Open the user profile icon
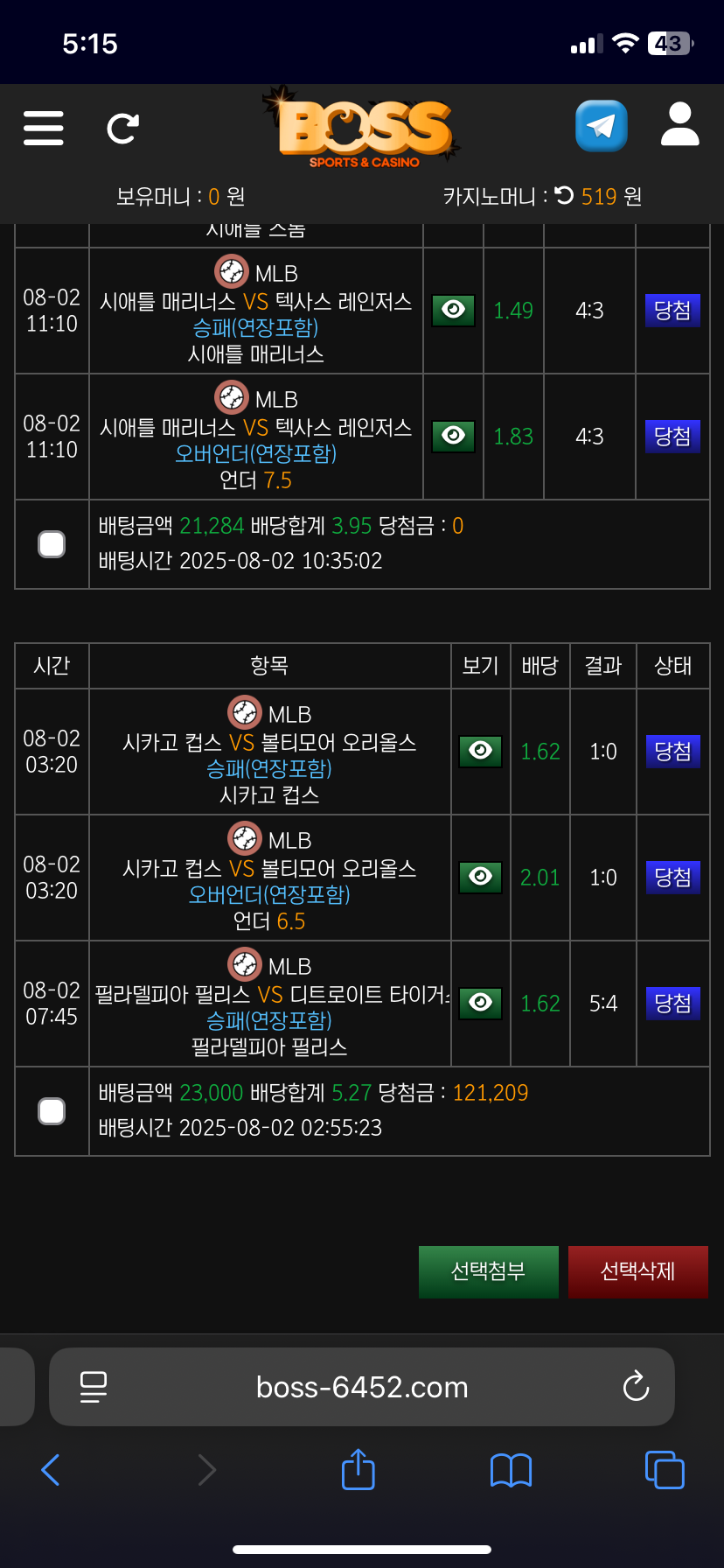724x1568 pixels. [x=679, y=124]
